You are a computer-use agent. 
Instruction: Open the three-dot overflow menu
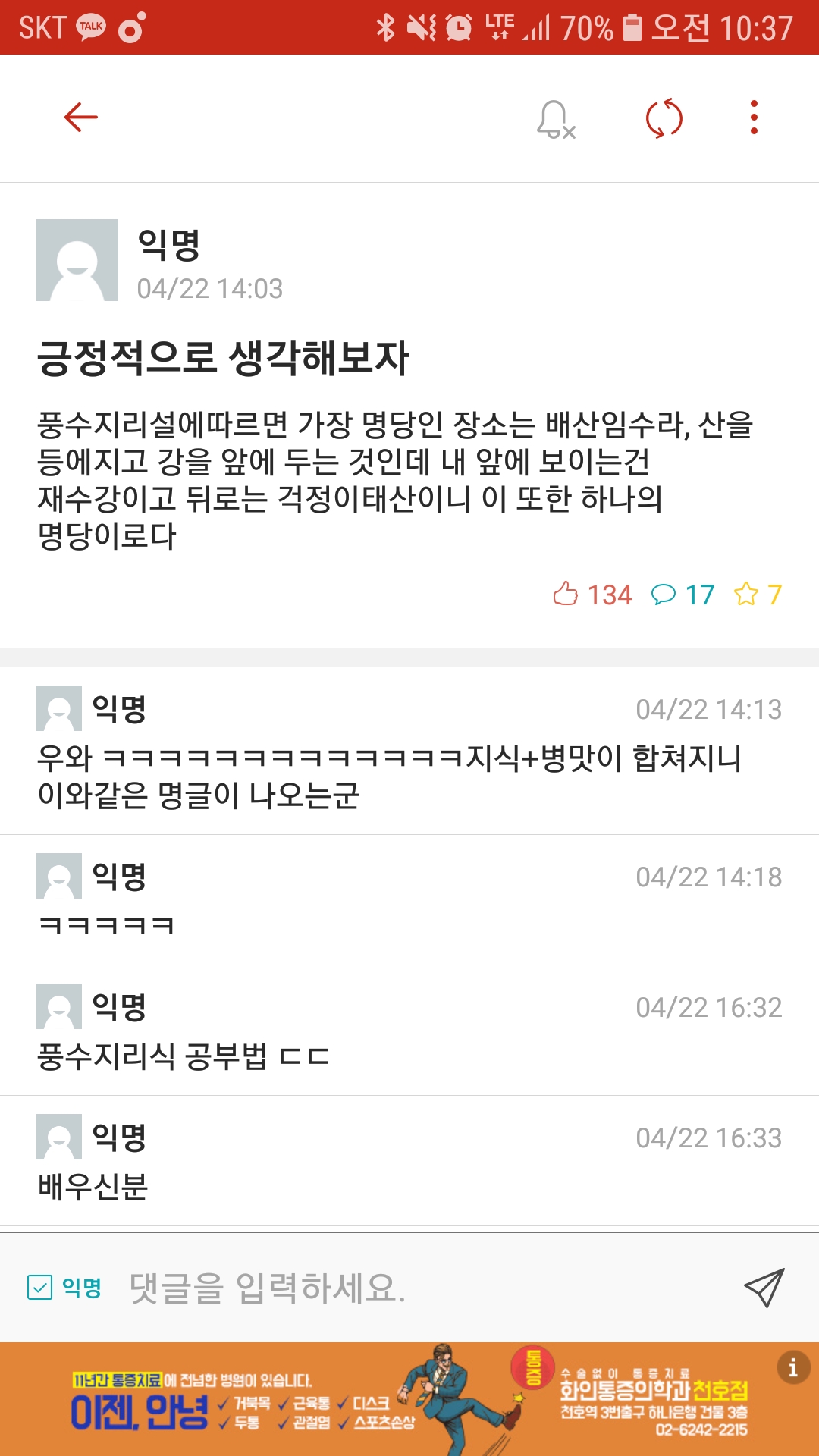click(x=753, y=118)
